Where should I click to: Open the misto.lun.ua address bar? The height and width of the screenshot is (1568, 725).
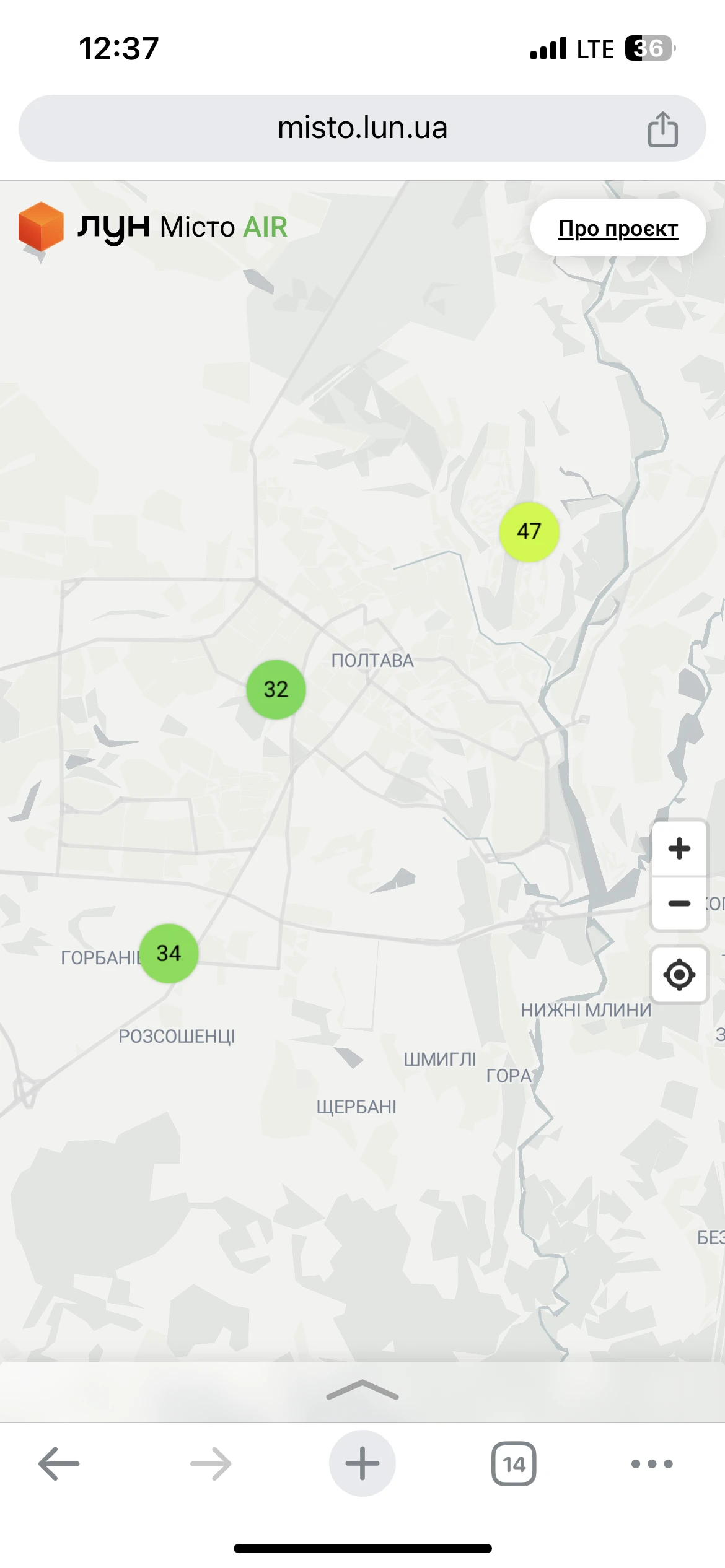[362, 128]
